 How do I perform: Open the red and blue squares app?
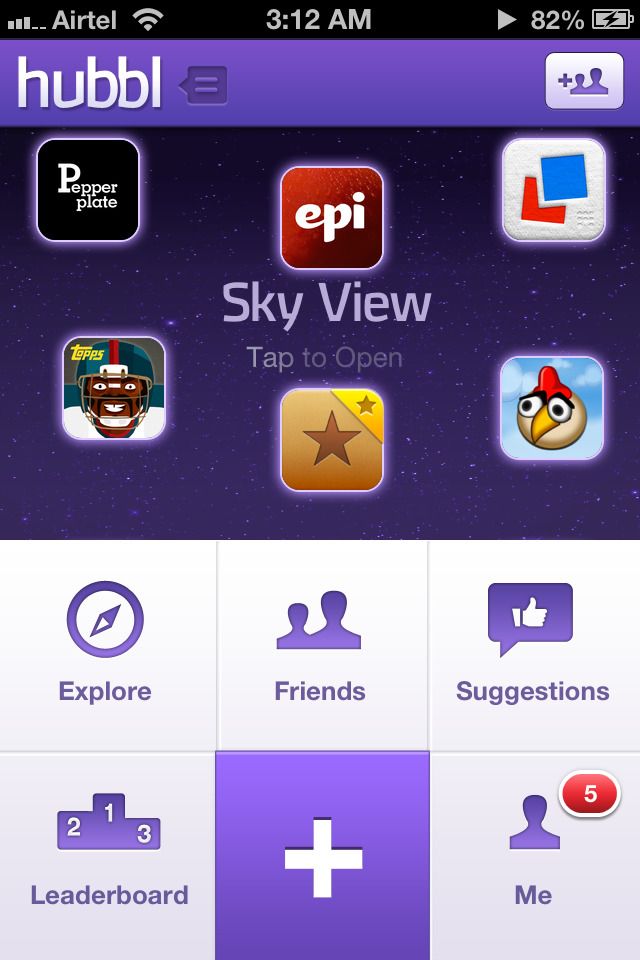[x=554, y=190]
